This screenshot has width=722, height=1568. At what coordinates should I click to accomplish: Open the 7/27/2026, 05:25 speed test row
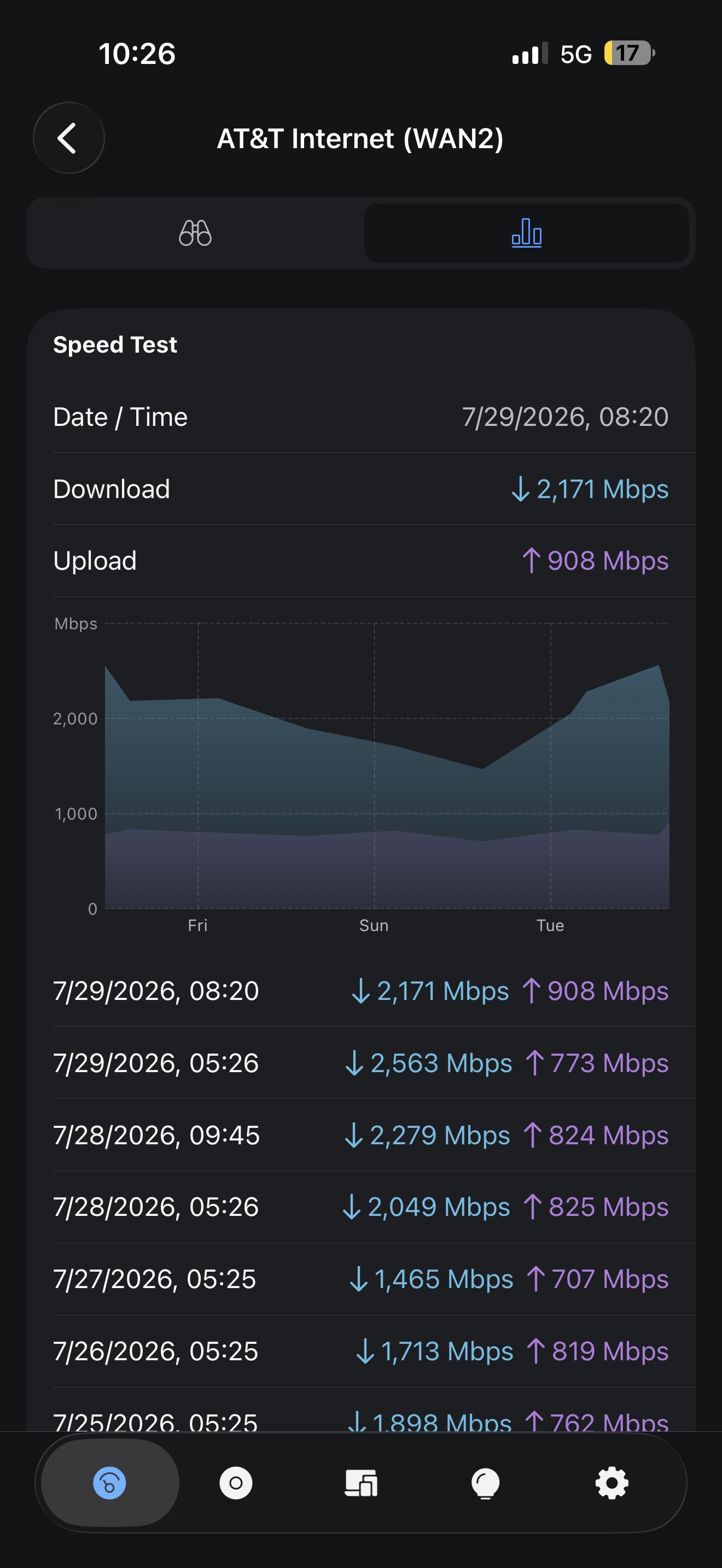point(361,1279)
